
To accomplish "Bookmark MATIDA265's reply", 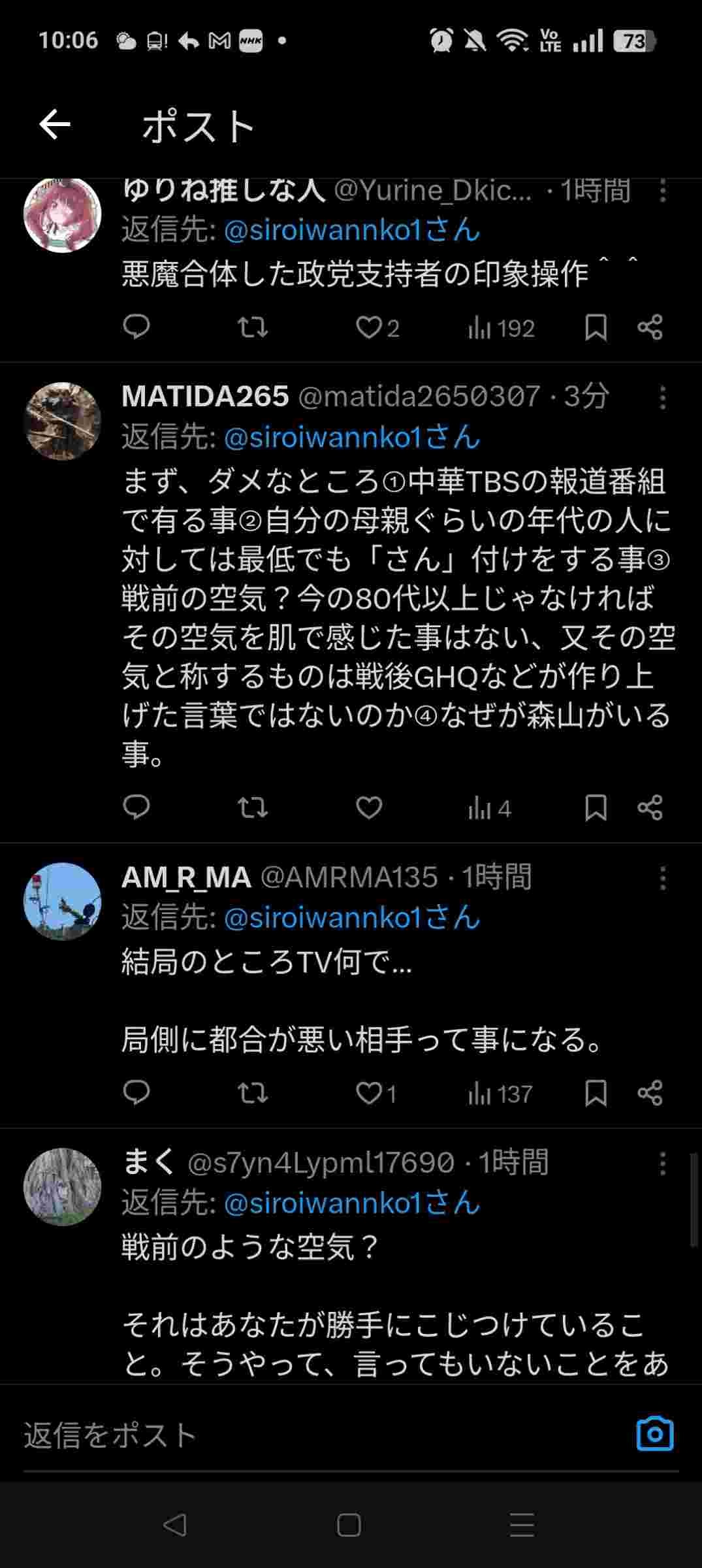I will pyautogui.click(x=596, y=808).
